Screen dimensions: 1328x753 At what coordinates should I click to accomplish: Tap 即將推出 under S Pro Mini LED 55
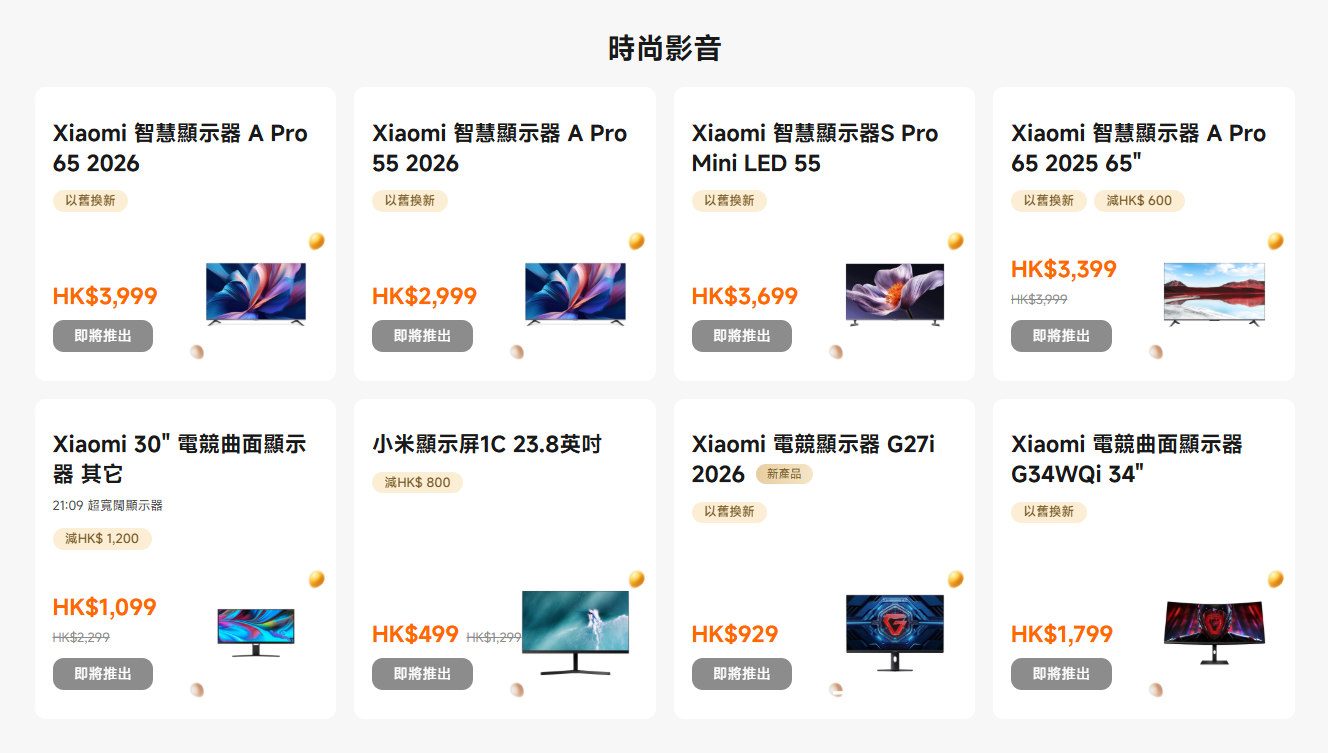(741, 336)
